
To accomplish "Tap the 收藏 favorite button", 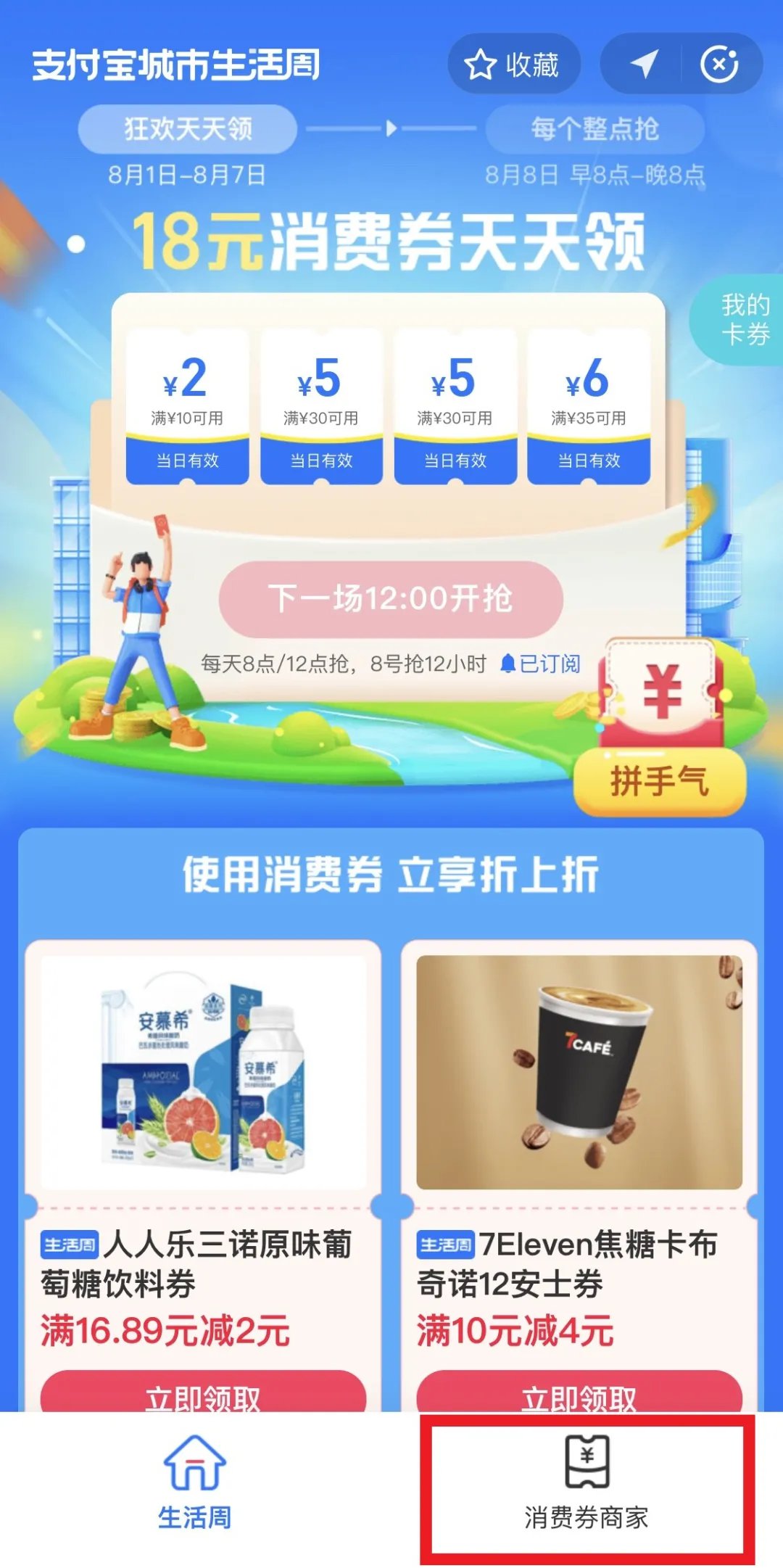I will 513,65.
